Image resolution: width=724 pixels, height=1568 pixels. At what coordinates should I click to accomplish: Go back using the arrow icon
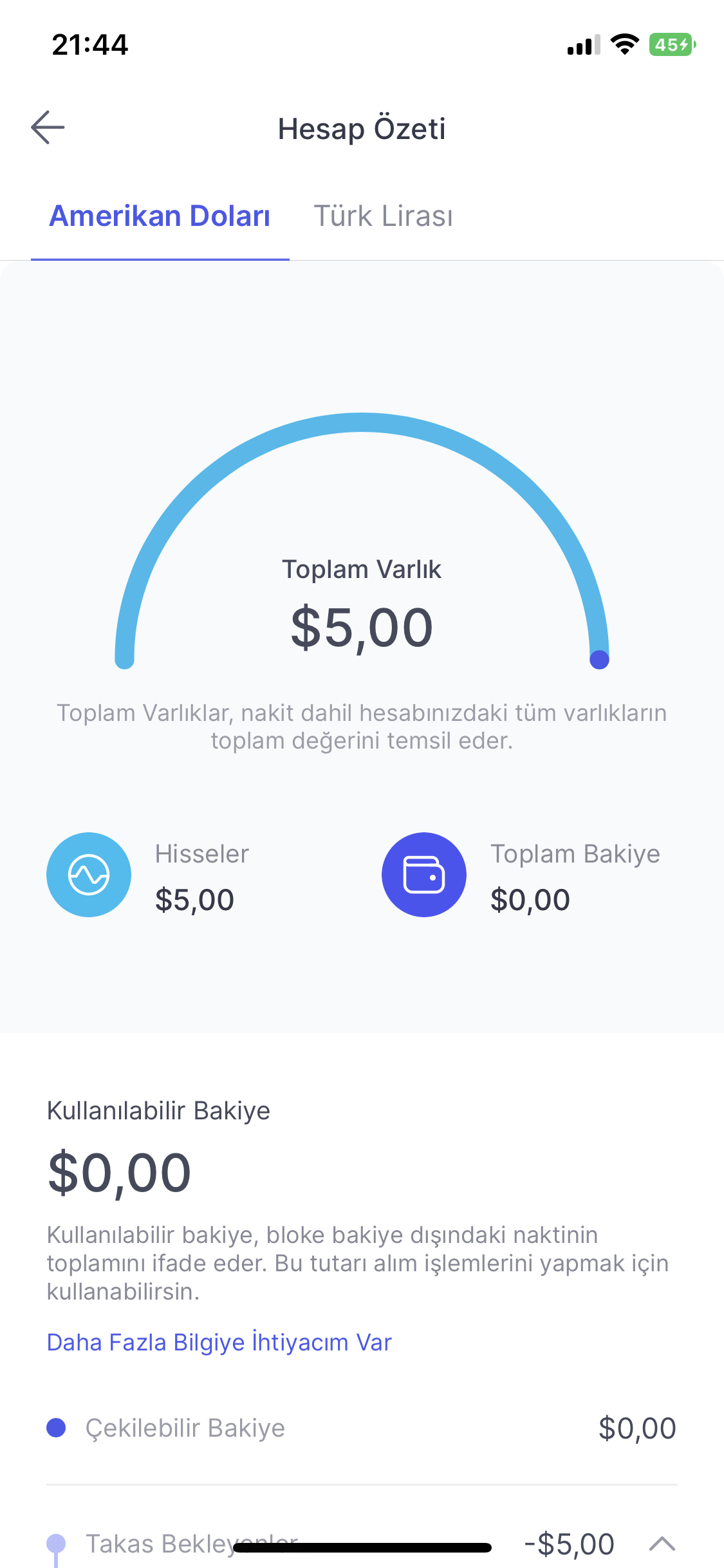(48, 127)
